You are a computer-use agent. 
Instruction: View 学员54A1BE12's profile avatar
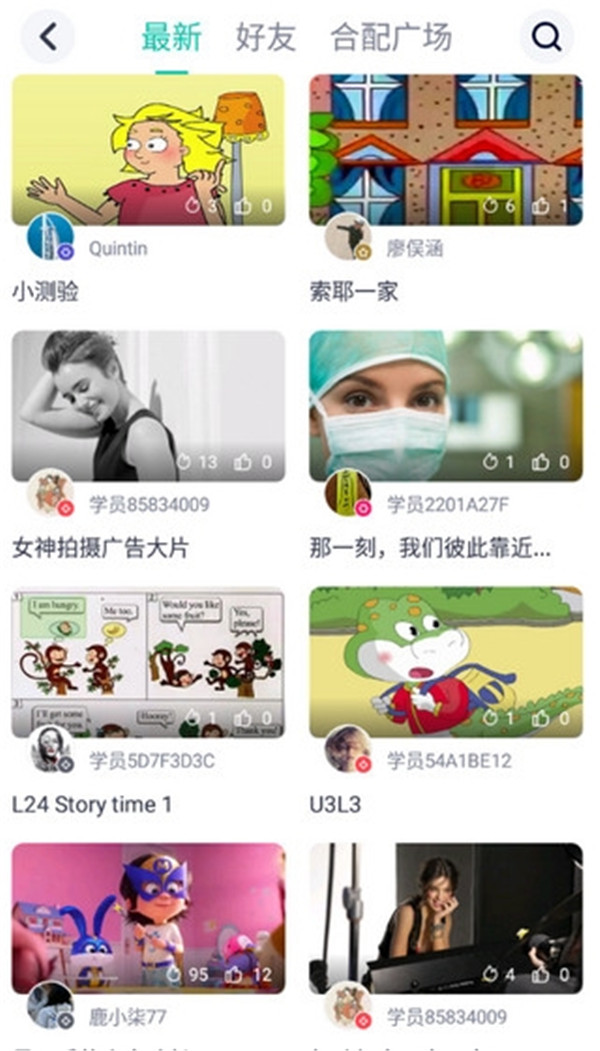(349, 750)
